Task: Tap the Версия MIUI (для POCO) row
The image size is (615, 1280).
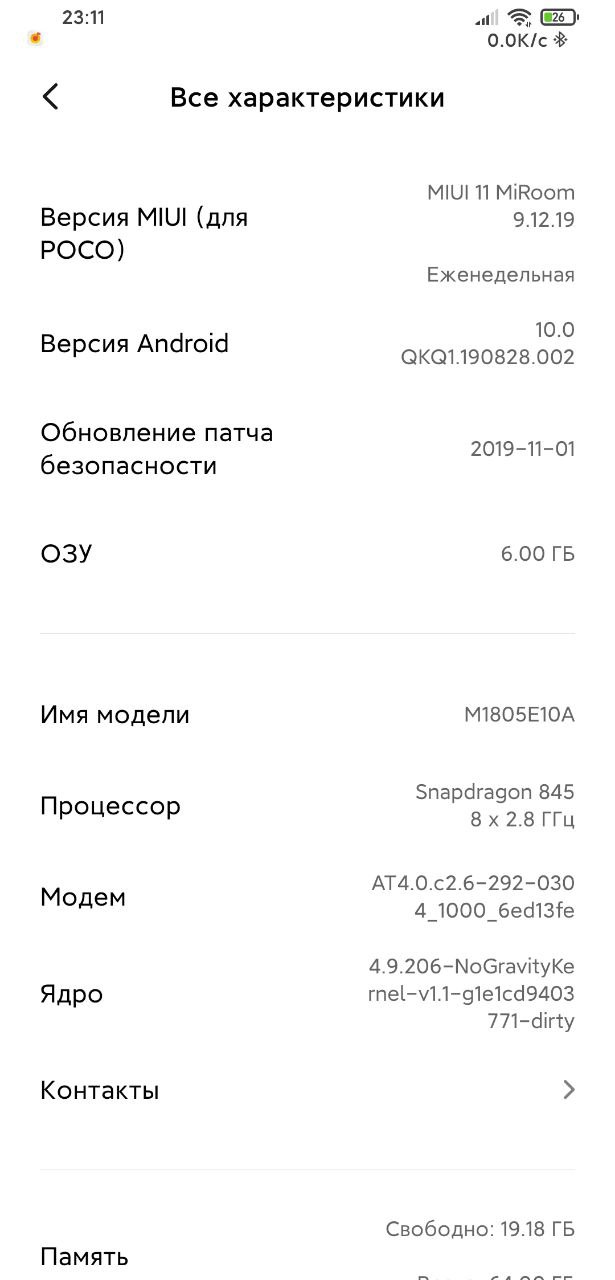Action: click(307, 233)
